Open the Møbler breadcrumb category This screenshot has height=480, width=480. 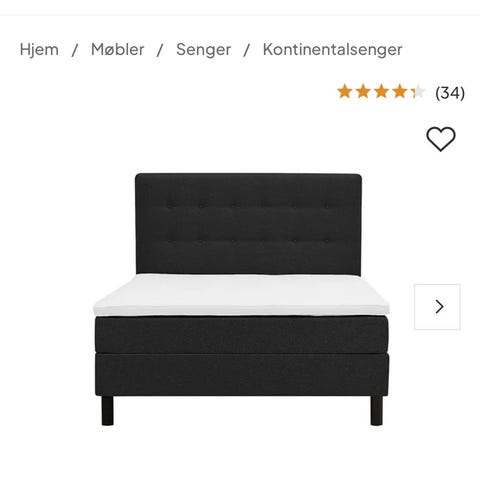pyautogui.click(x=117, y=50)
